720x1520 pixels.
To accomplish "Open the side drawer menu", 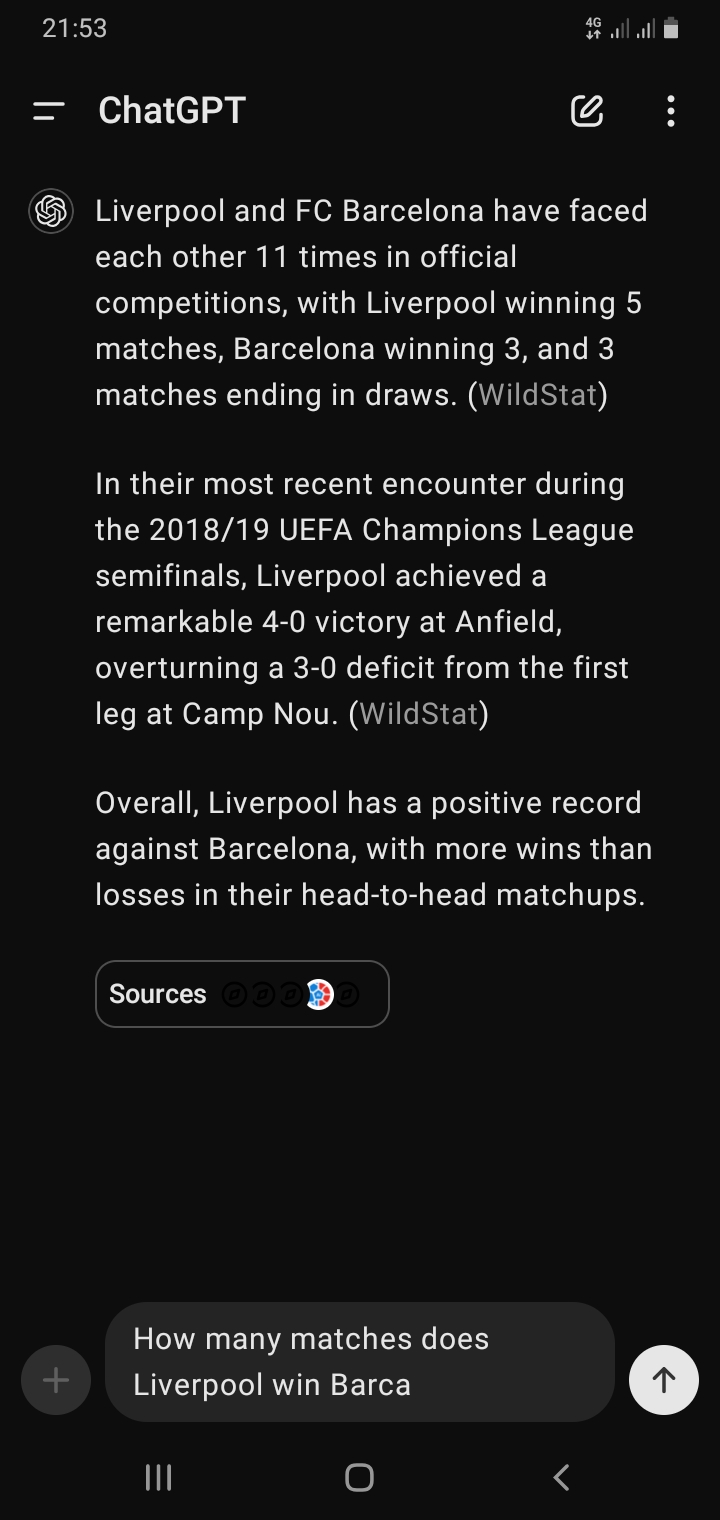I will coord(48,111).
